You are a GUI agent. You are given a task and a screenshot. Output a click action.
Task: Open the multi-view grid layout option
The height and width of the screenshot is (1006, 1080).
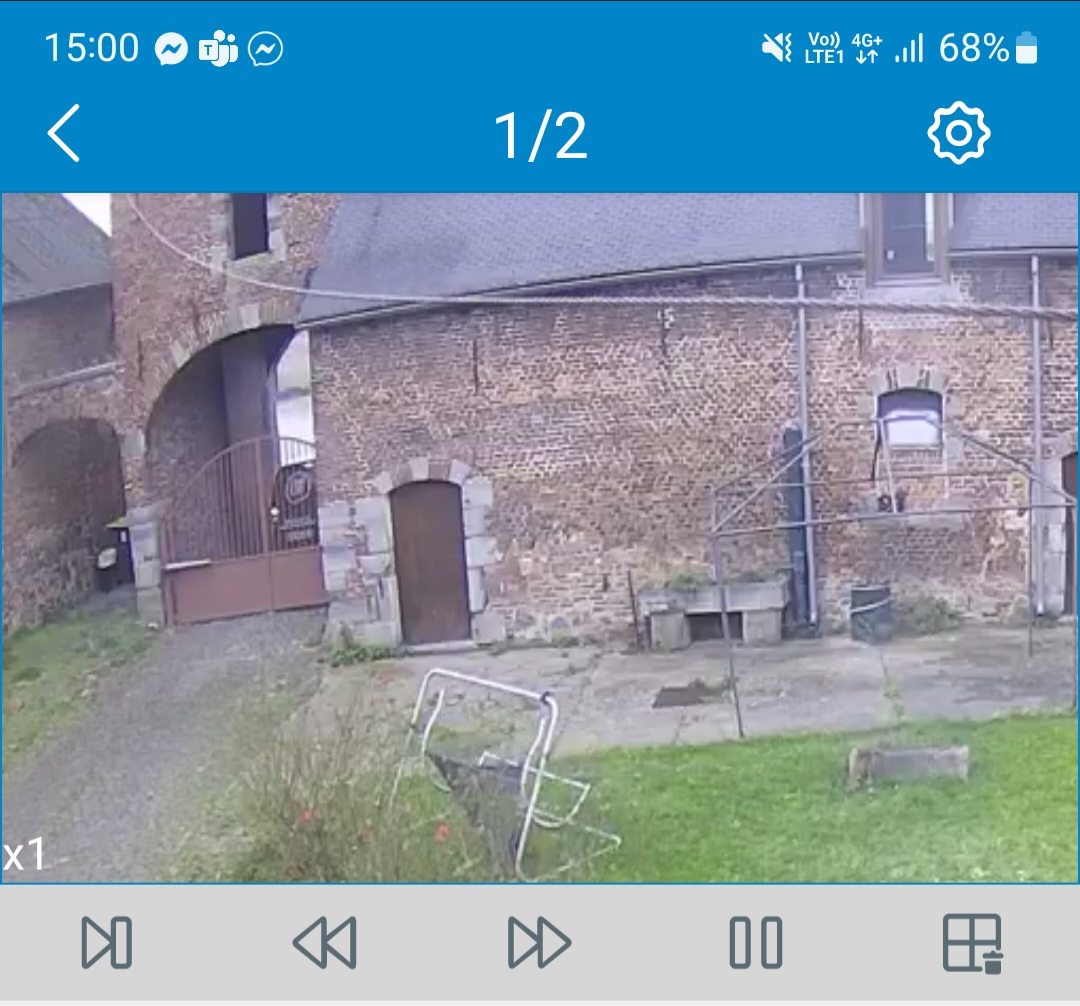(x=972, y=943)
